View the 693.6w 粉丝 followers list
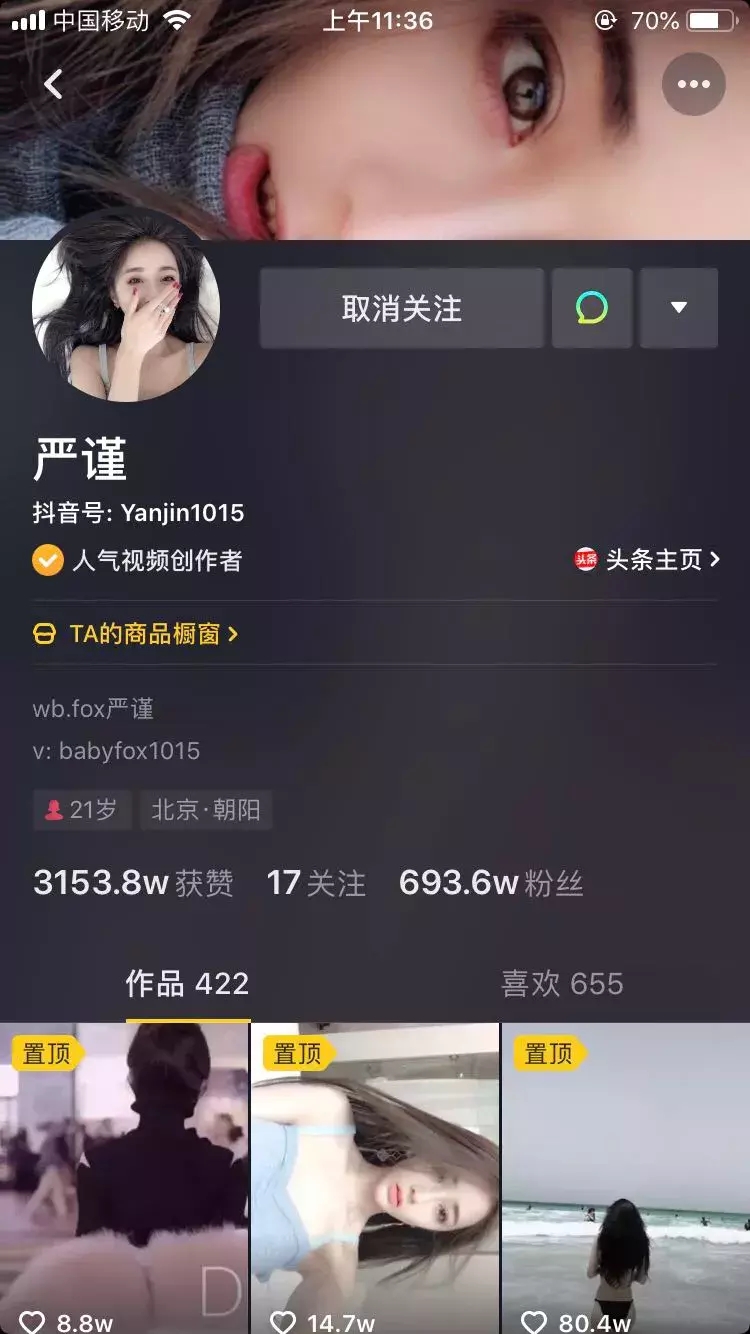Viewport: 750px width, 1334px height. point(490,883)
